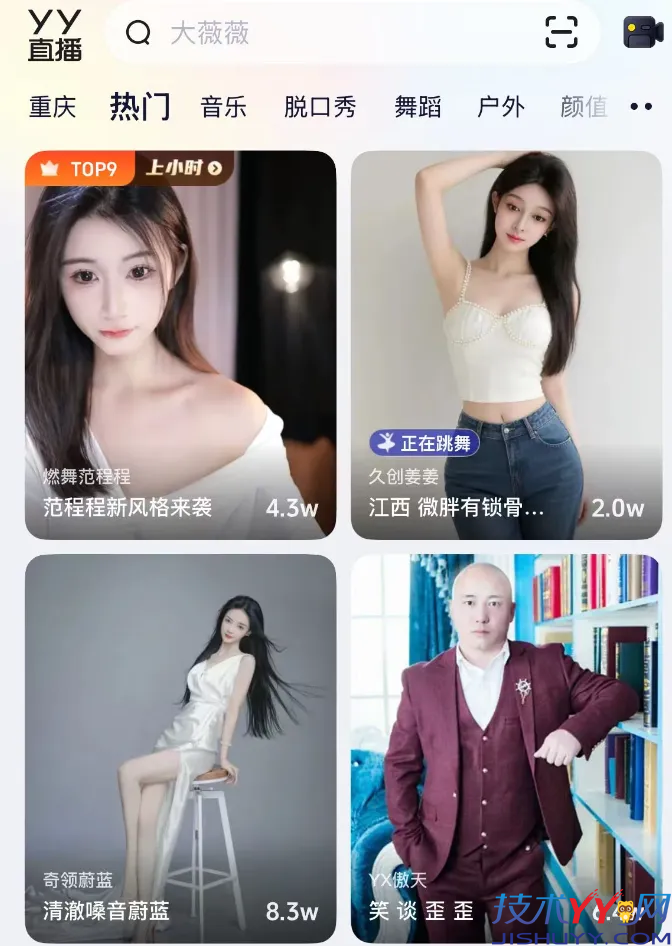The image size is (672, 946).
Task: Switch to the 重庆 tab
Action: [52, 107]
